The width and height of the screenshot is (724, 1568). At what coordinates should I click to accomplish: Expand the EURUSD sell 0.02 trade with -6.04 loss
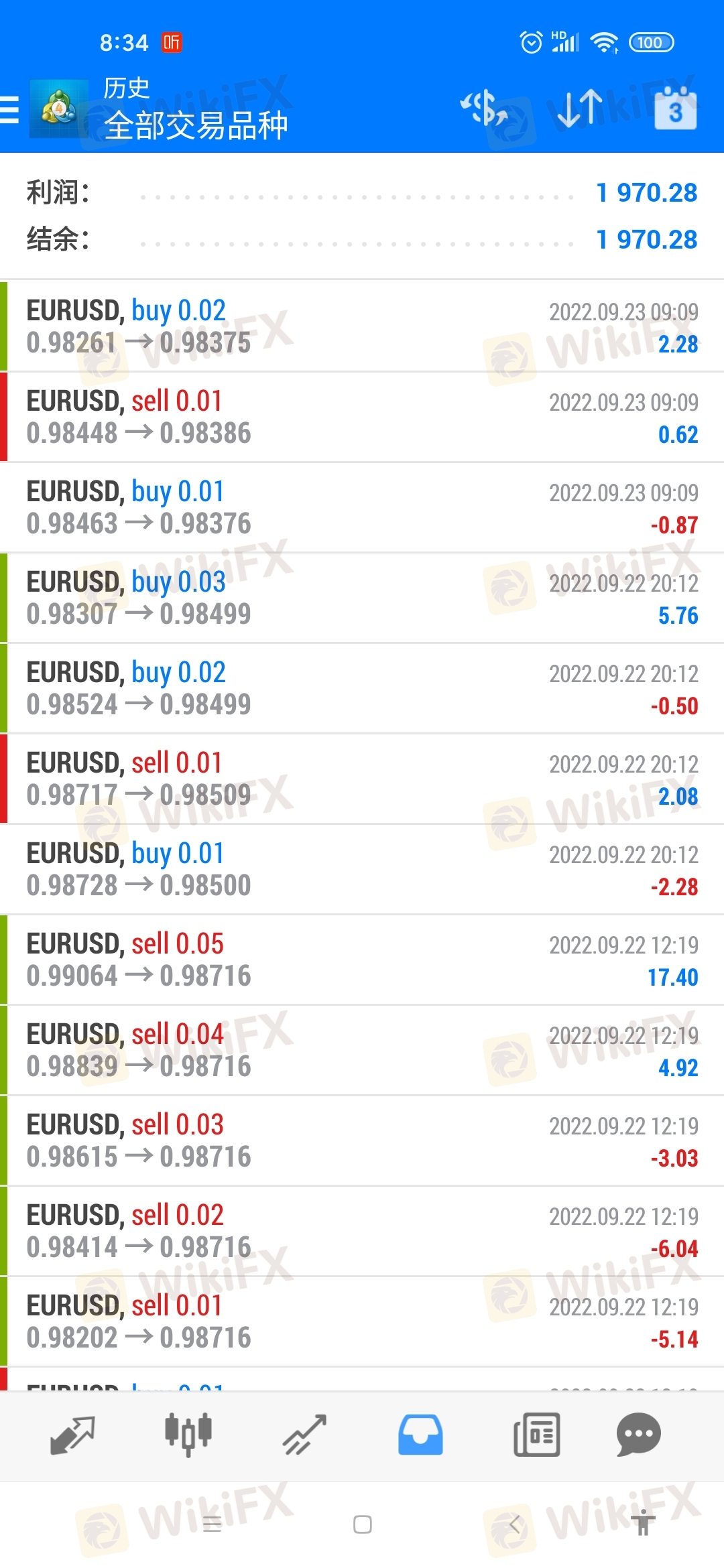[x=362, y=1231]
